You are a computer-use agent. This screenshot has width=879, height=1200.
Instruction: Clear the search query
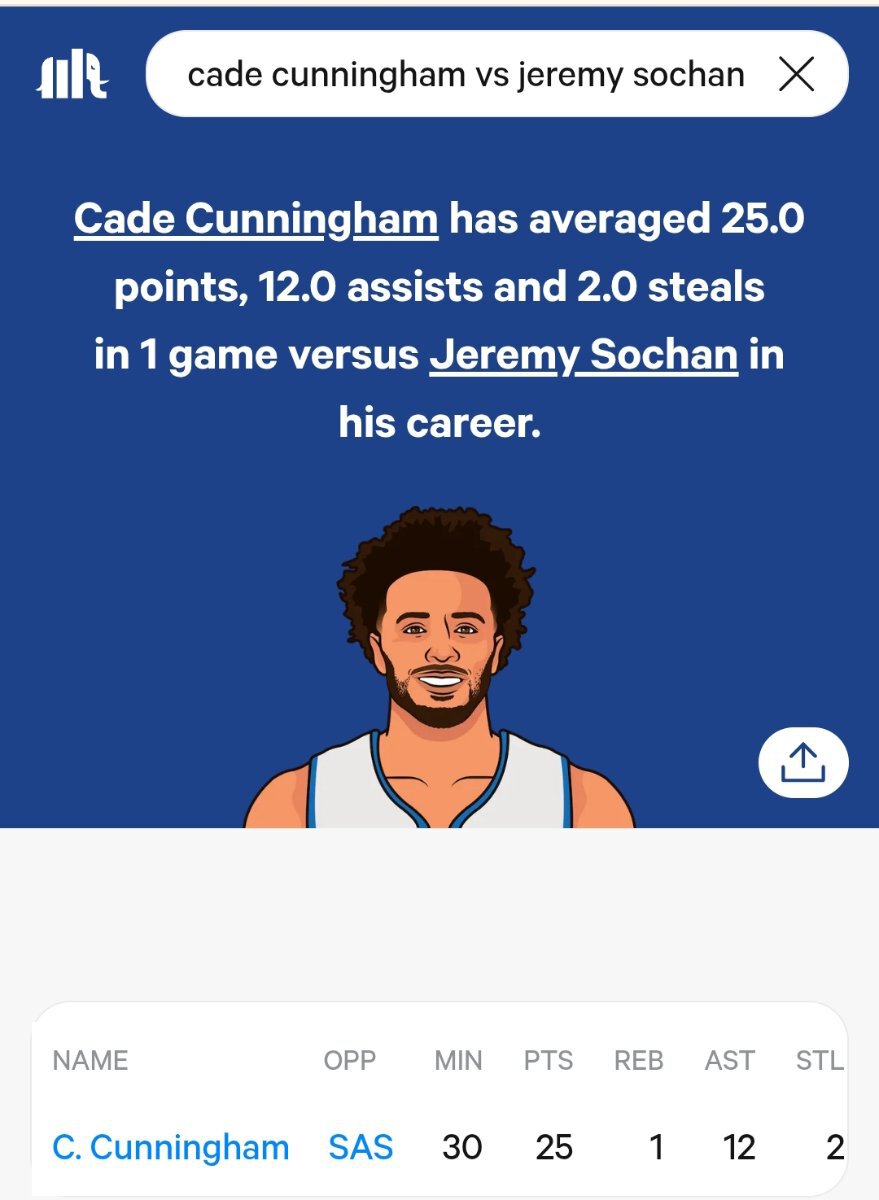click(796, 74)
